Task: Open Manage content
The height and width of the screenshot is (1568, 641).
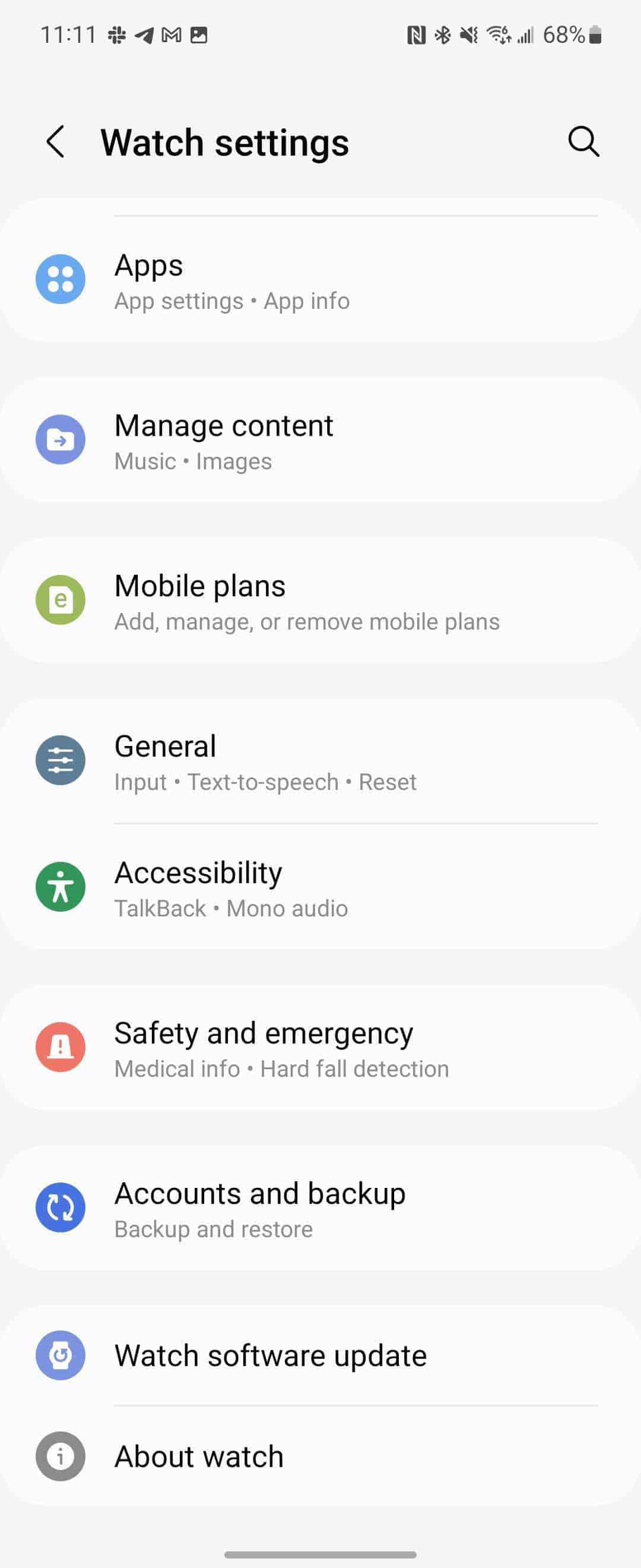Action: [x=320, y=441]
